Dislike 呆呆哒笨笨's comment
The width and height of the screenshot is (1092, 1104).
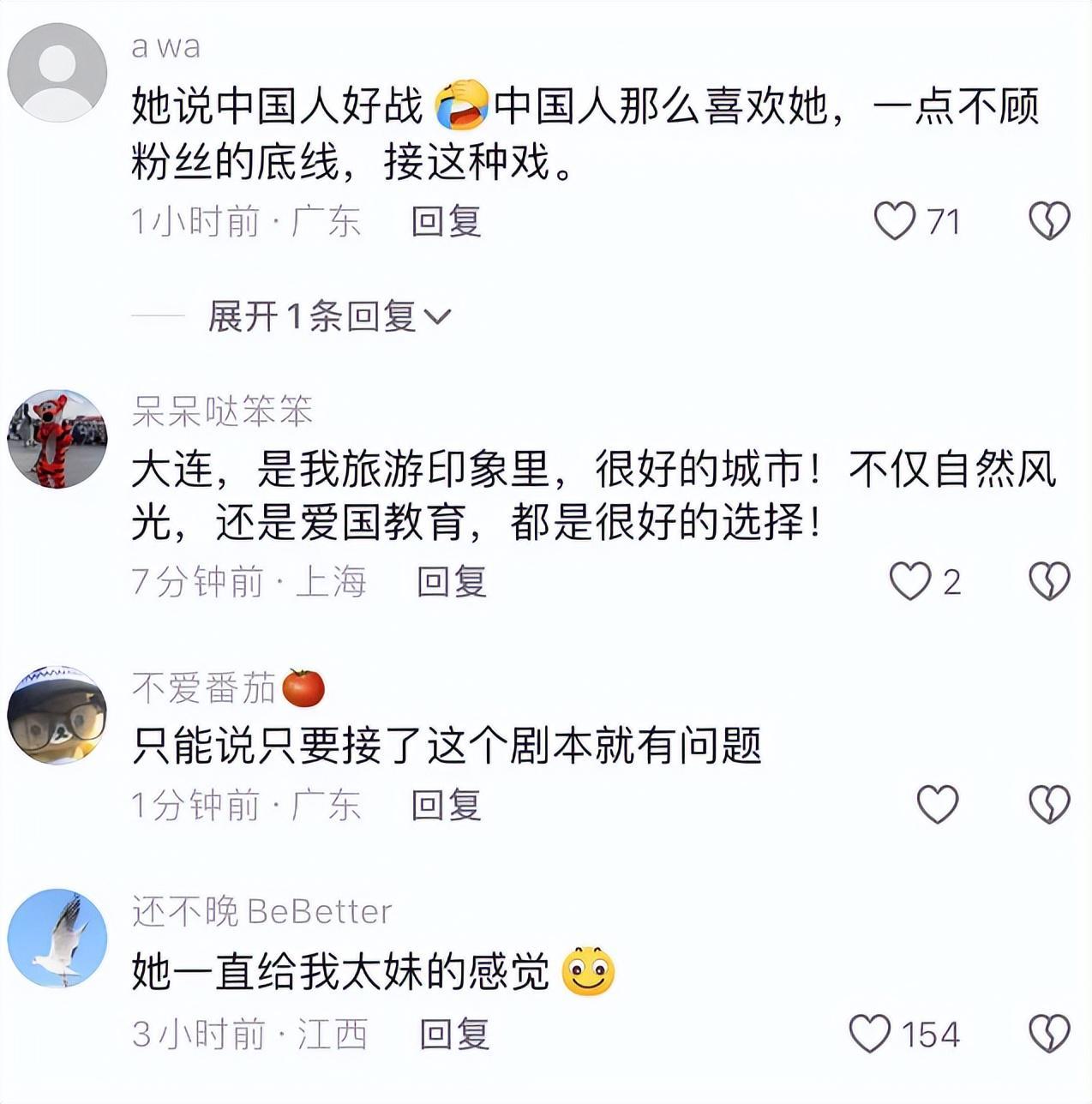1049,582
